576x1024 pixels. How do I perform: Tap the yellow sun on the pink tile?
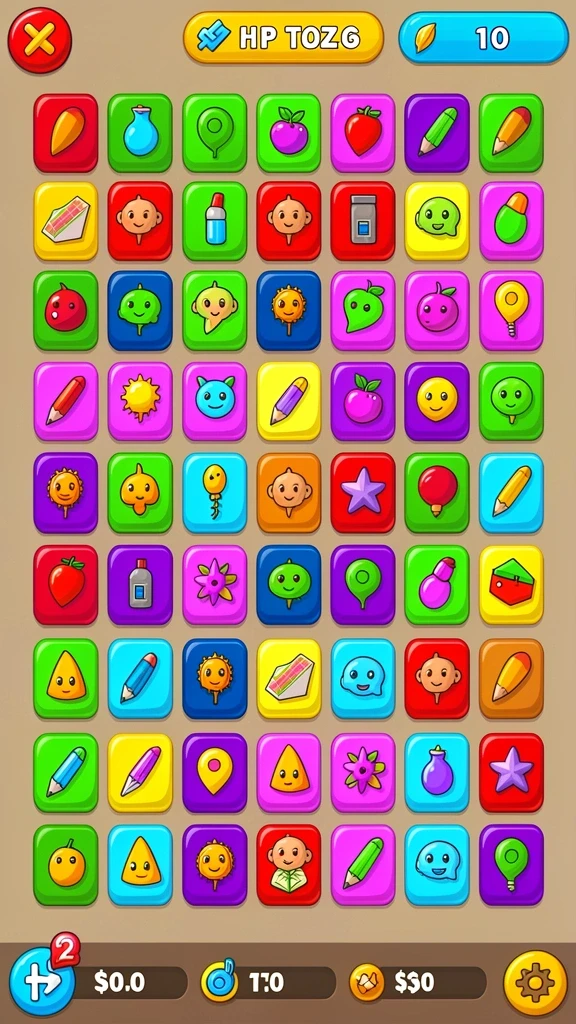pyautogui.click(x=140, y=401)
